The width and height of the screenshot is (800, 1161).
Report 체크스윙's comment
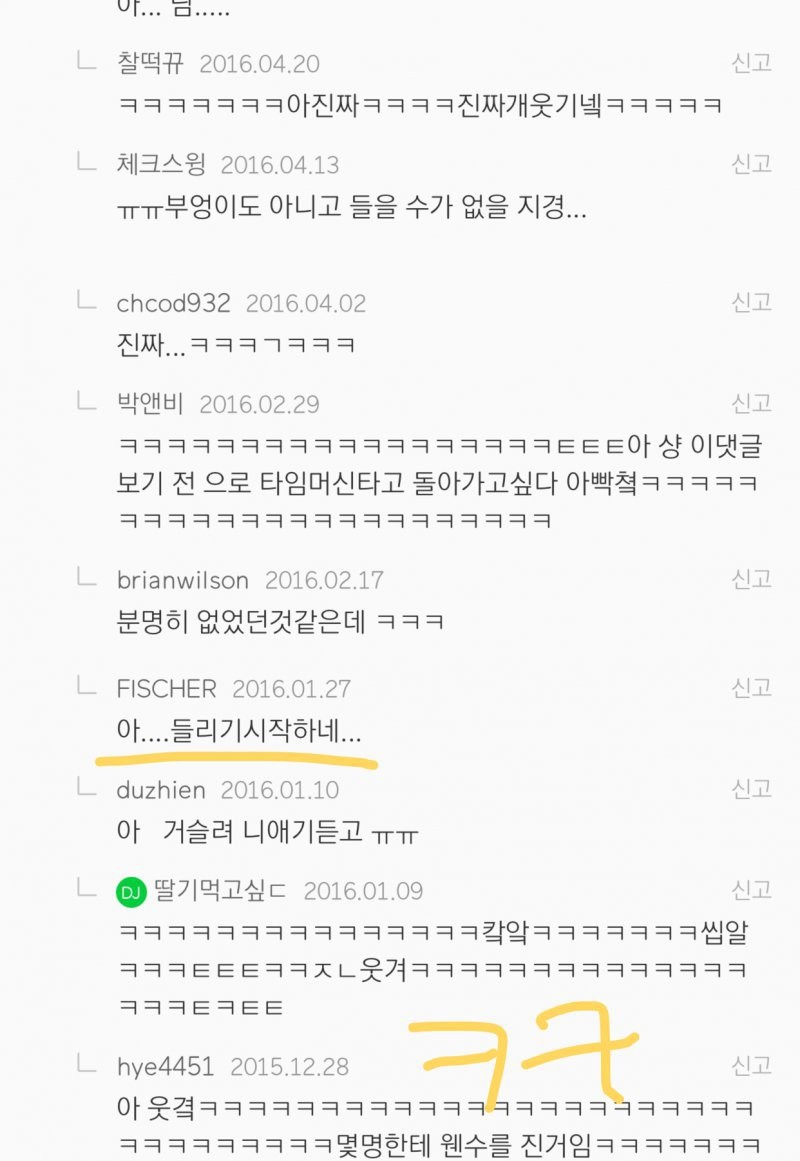[751, 163]
